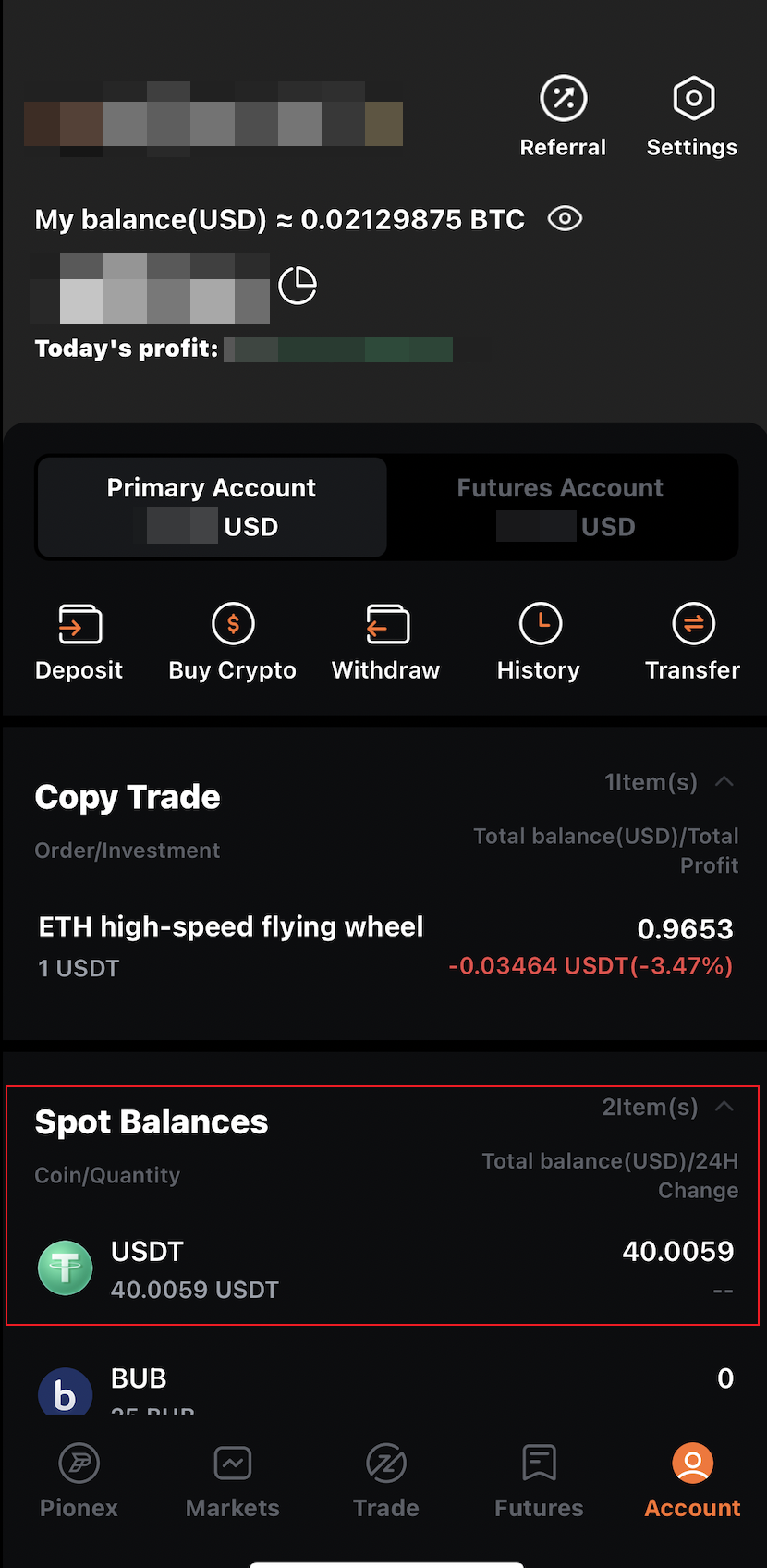Switch to the Futures Account tab

560,507
